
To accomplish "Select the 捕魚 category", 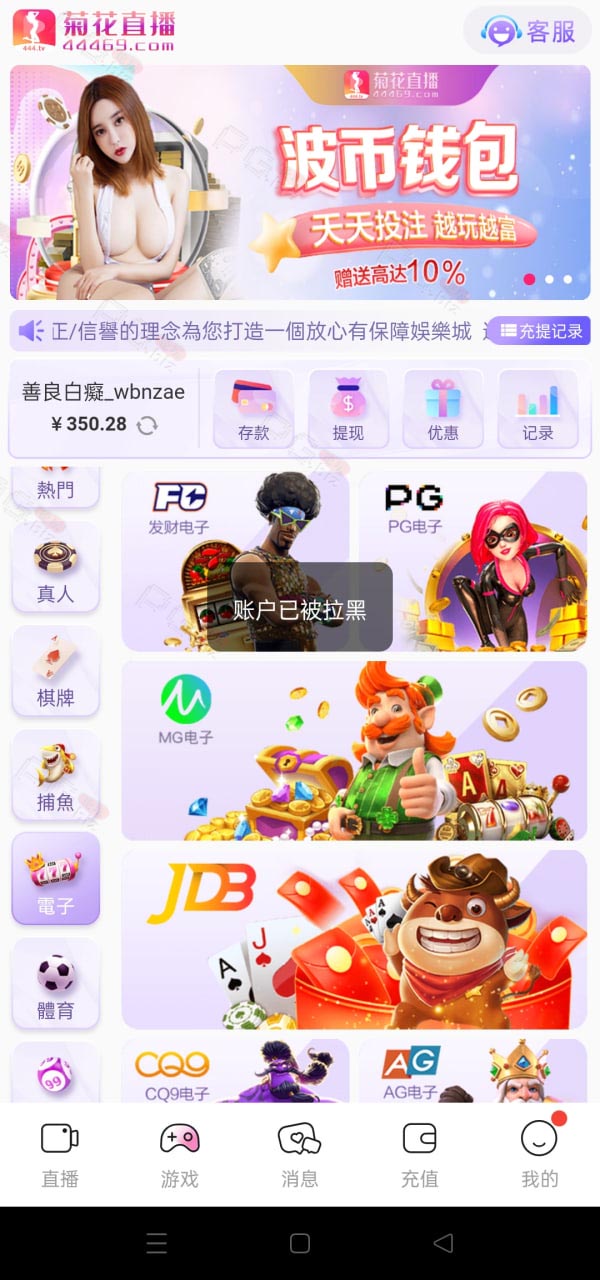I will (56, 776).
